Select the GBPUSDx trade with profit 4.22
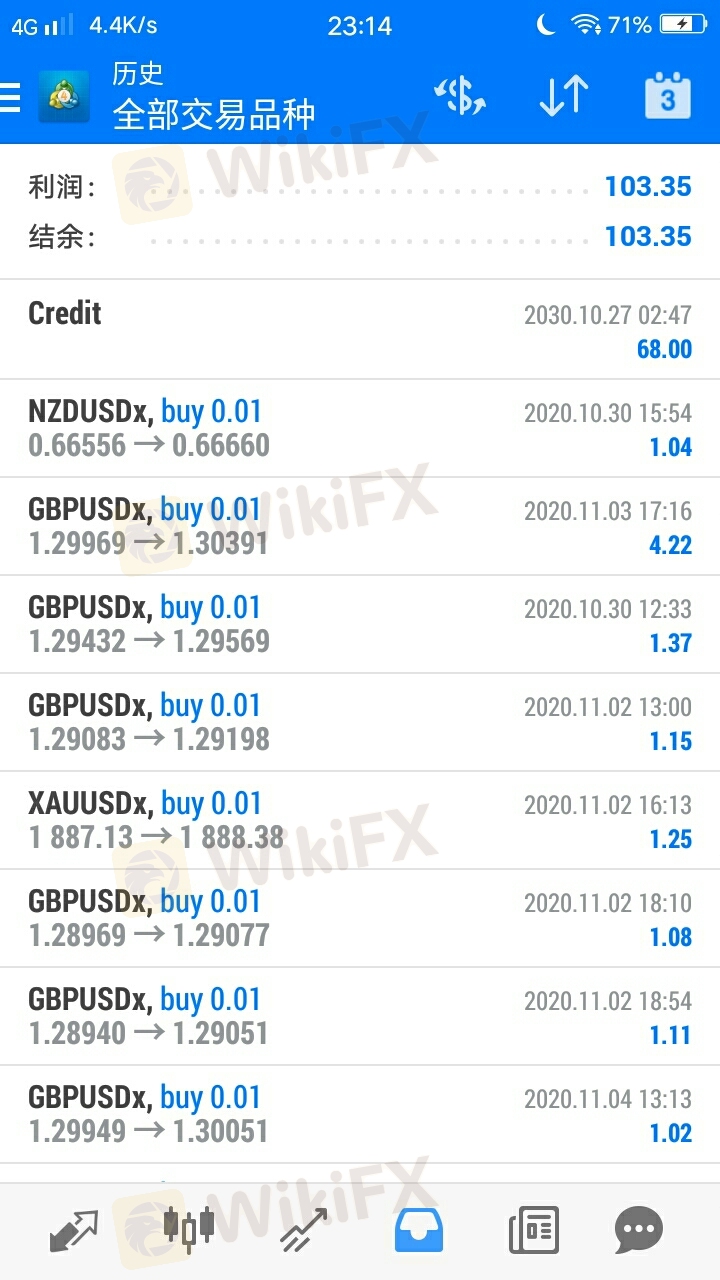 360,526
